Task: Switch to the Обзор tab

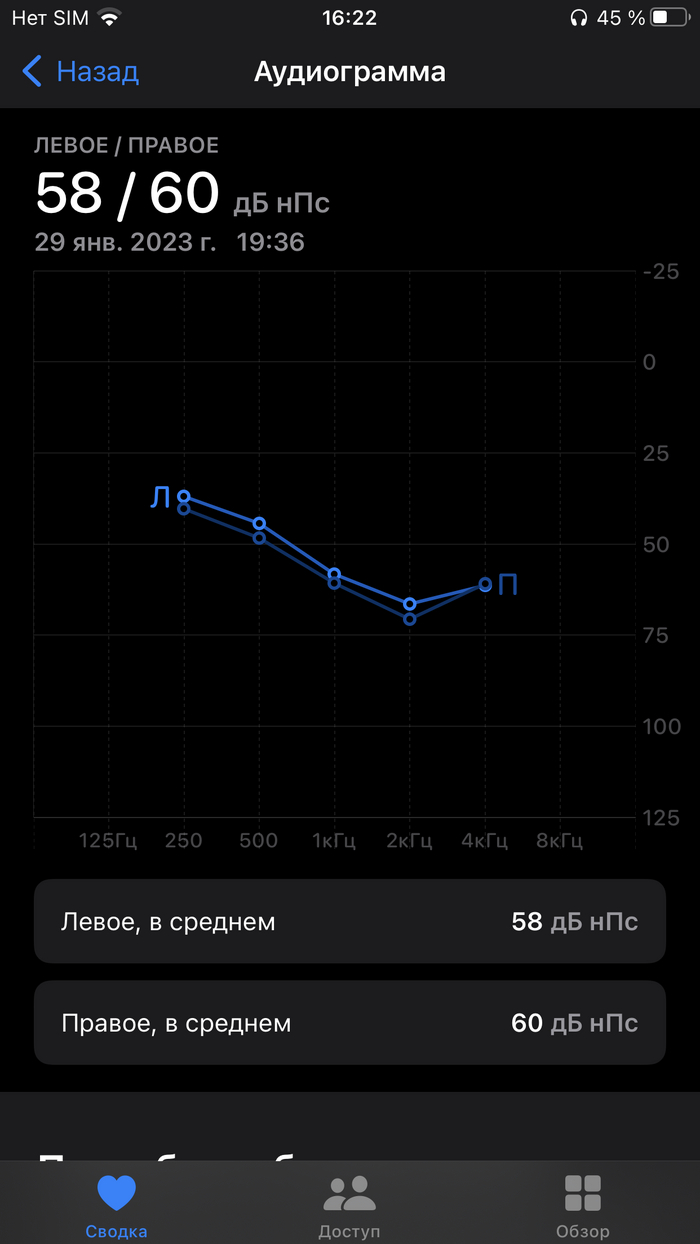Action: pos(582,1204)
